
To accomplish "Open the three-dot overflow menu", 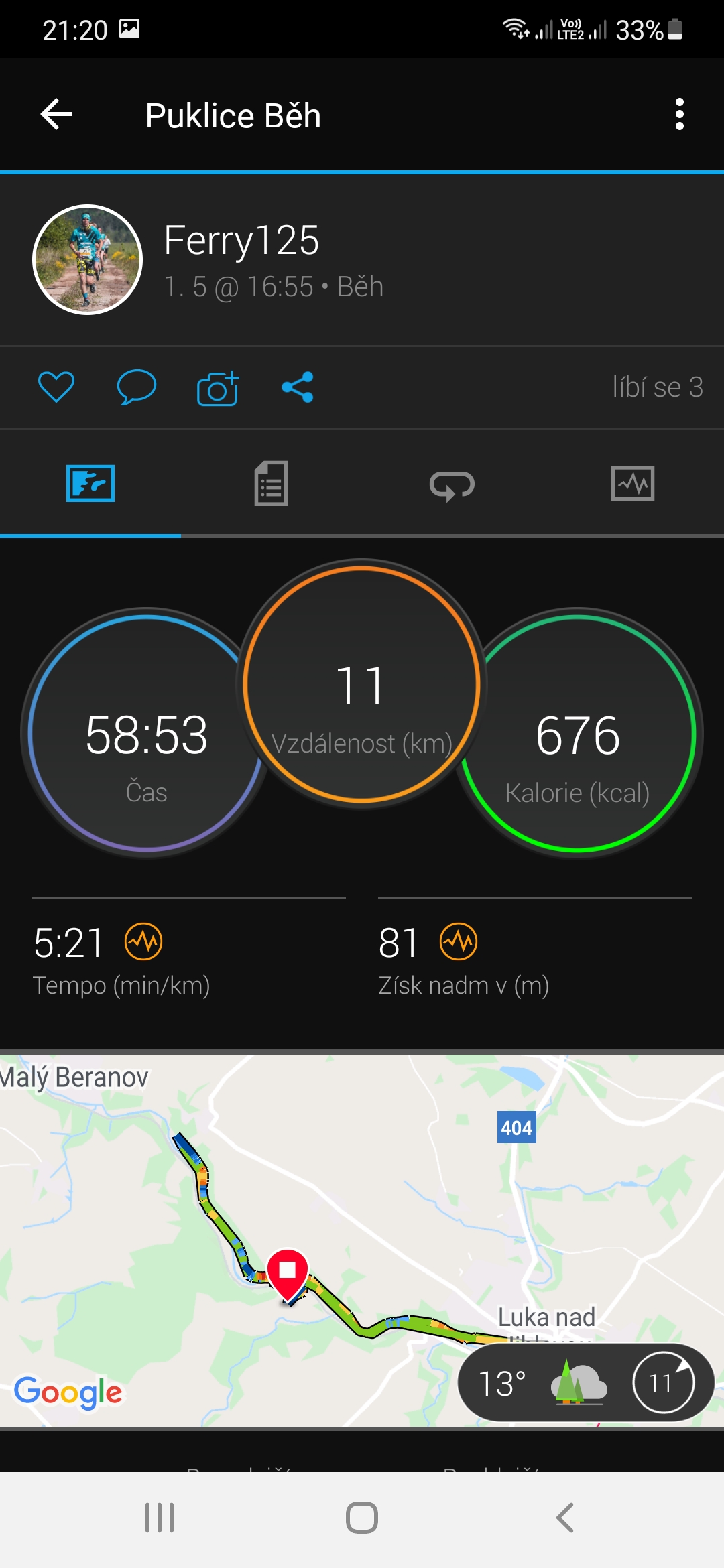I will (x=679, y=115).
